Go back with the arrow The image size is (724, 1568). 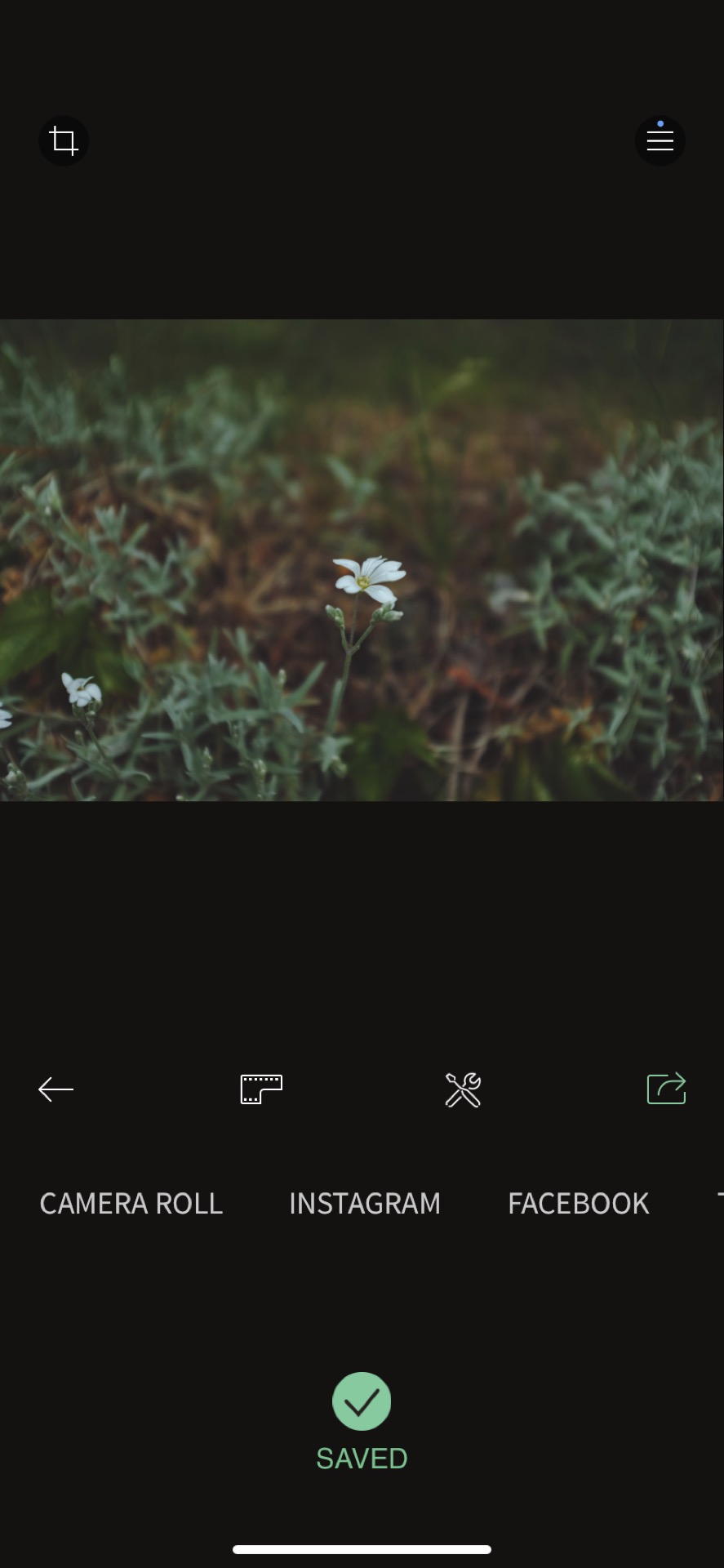coord(56,1089)
